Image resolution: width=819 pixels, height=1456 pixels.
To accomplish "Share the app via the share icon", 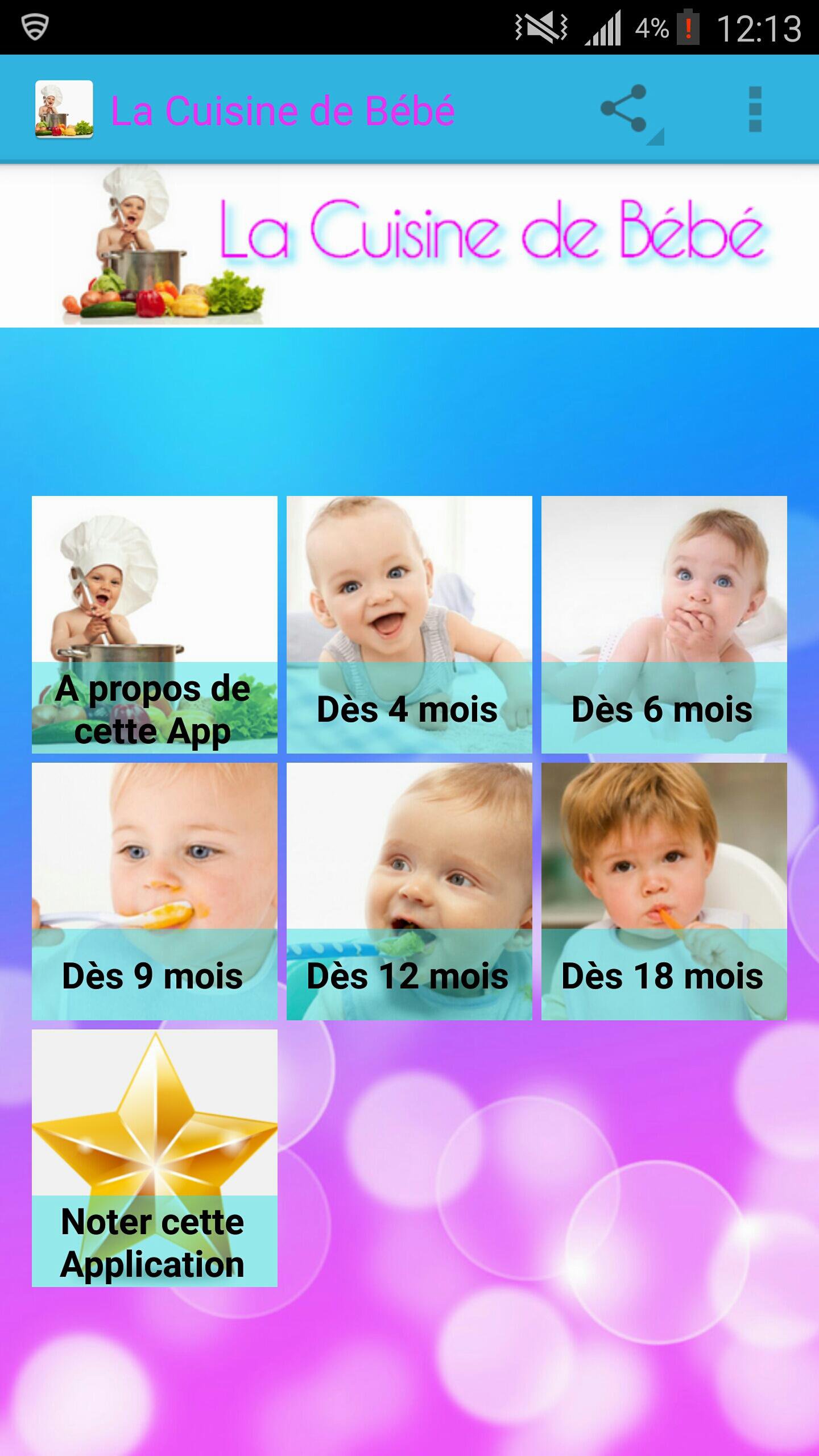I will click(624, 109).
